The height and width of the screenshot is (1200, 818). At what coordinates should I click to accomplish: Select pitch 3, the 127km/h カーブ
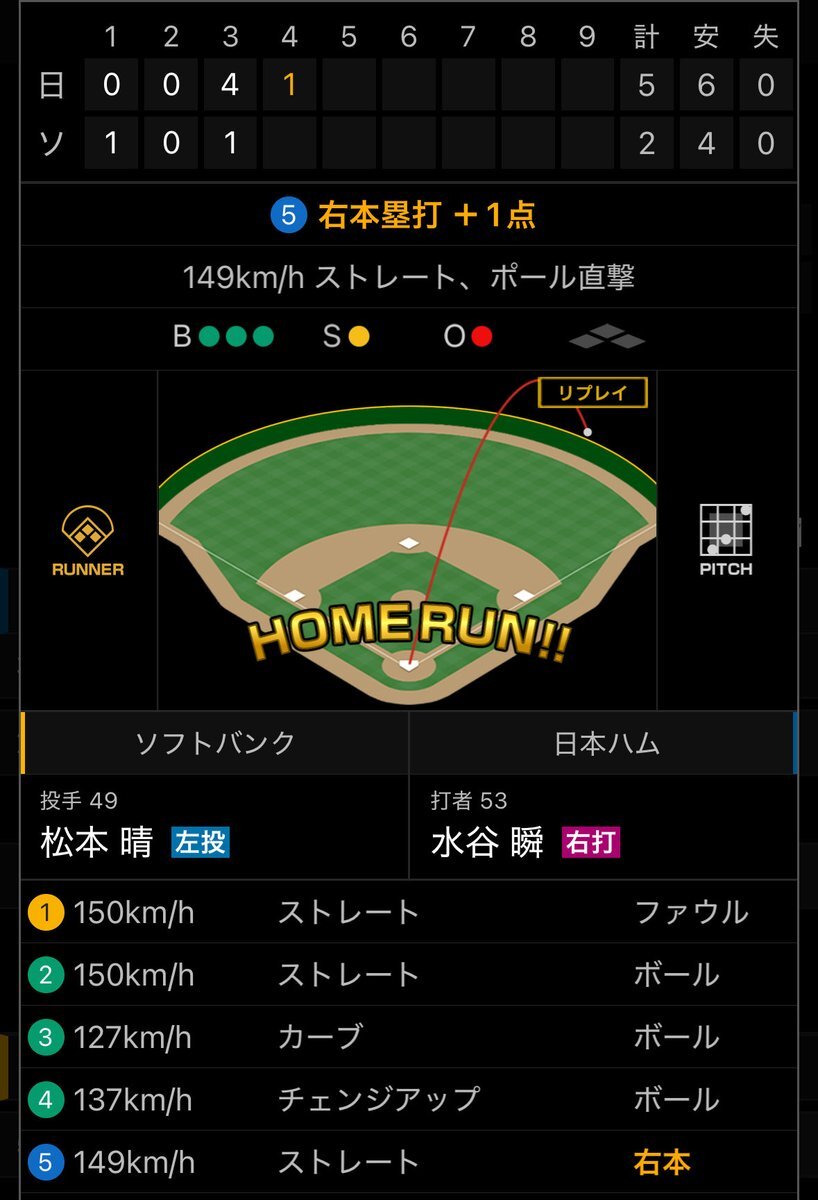[409, 1037]
